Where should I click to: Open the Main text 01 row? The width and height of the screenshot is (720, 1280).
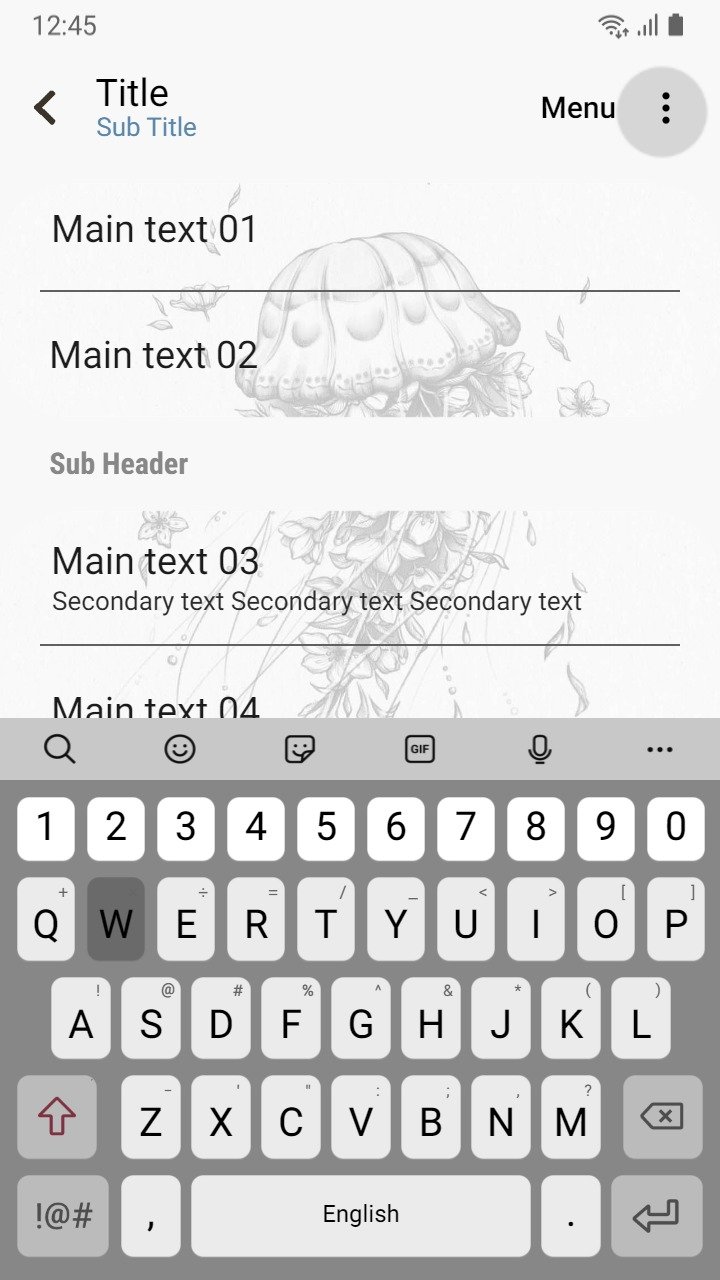click(x=360, y=230)
